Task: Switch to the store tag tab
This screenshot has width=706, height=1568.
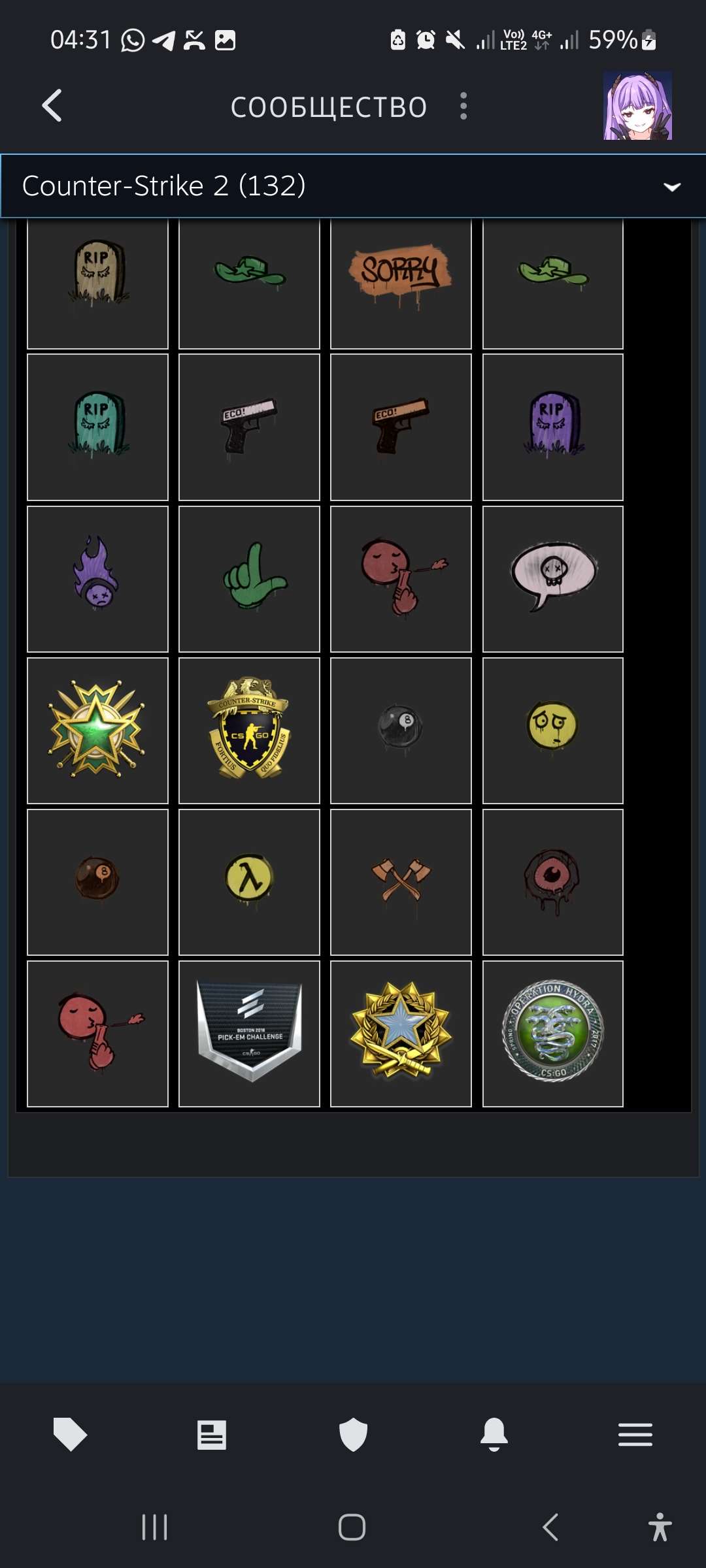Action: 70,1435
